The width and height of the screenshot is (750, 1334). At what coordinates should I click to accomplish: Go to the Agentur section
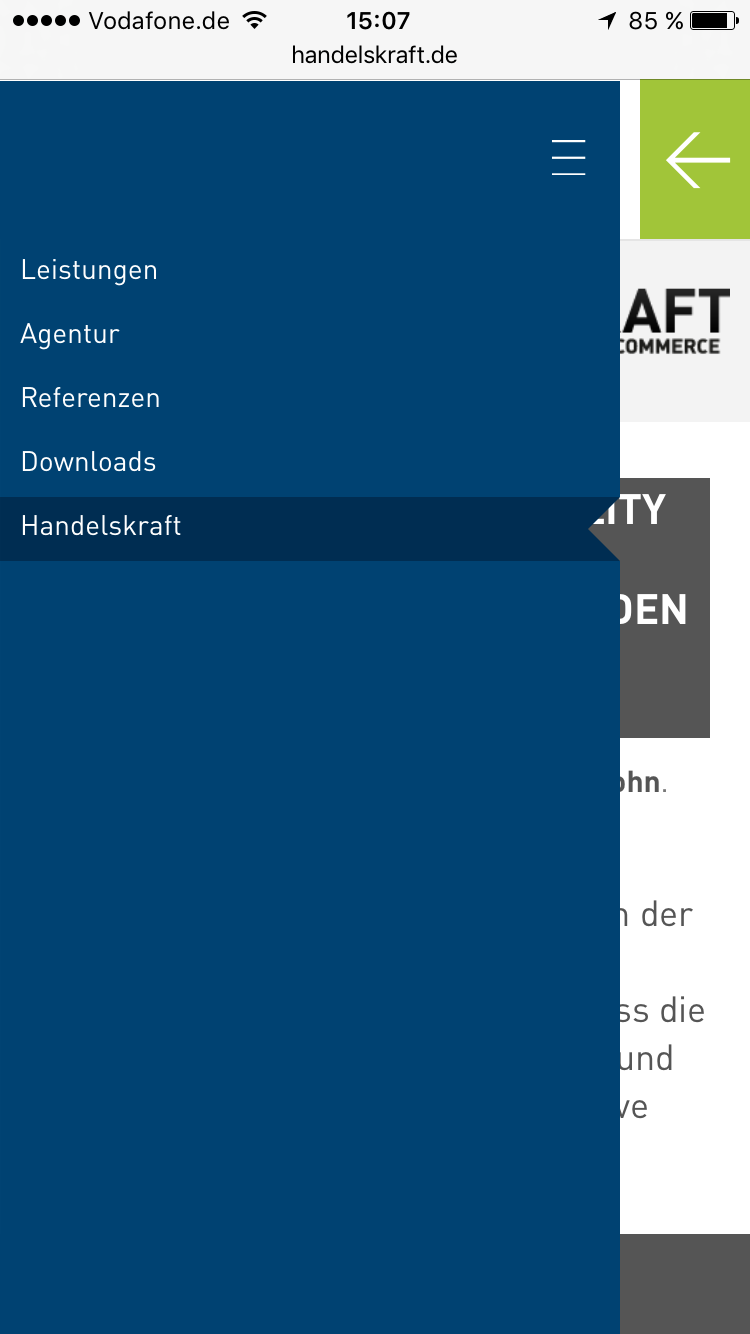click(70, 334)
